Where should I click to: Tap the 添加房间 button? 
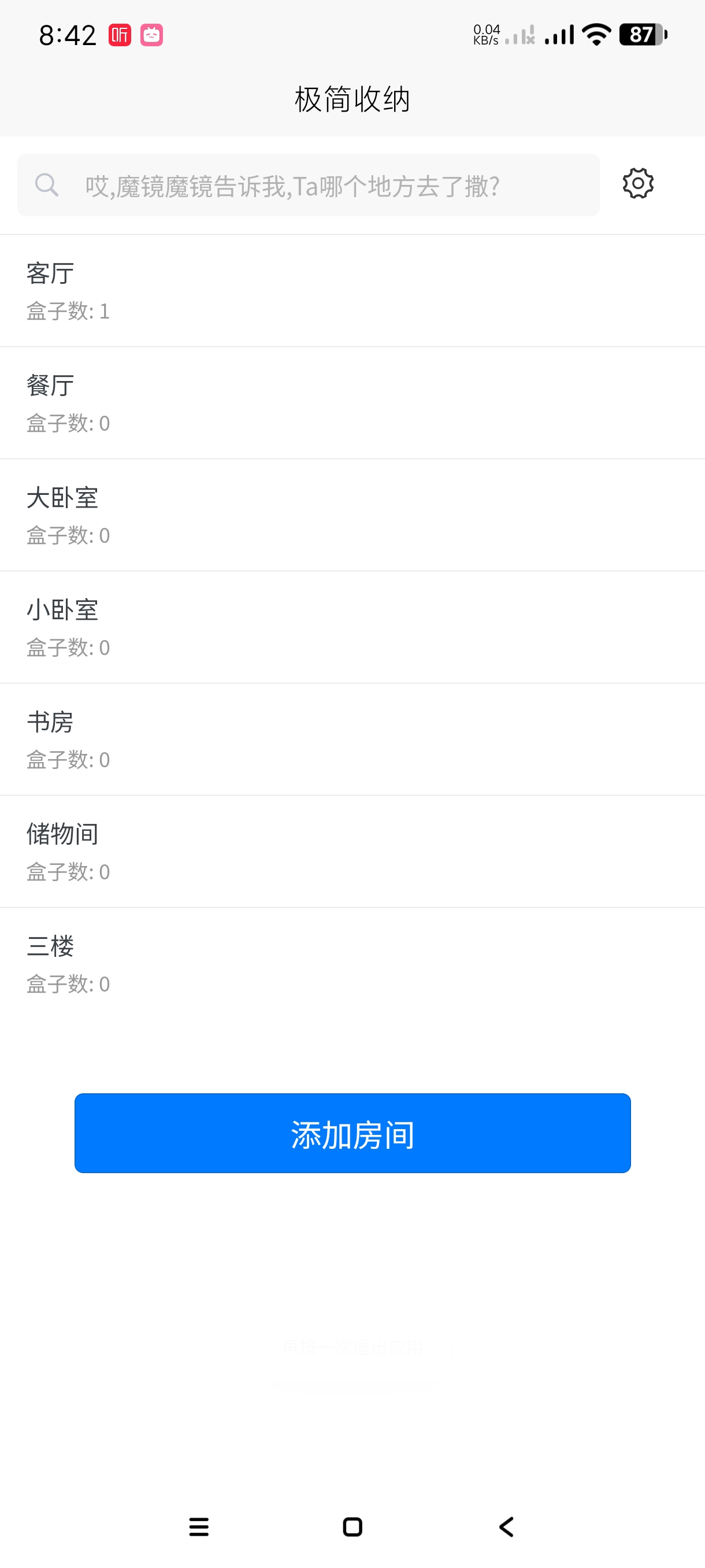click(352, 1133)
